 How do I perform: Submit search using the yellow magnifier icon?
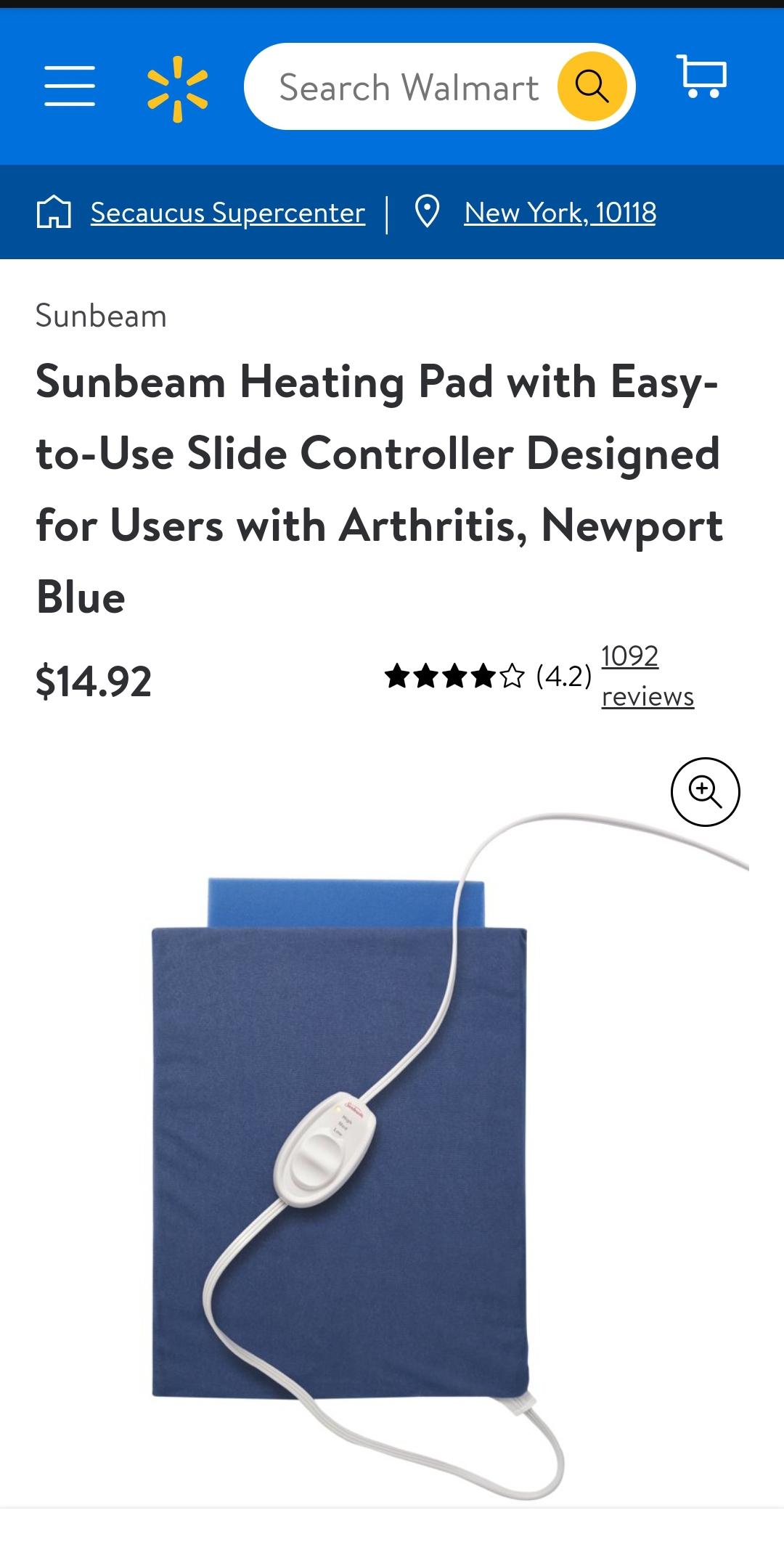pos(594,87)
